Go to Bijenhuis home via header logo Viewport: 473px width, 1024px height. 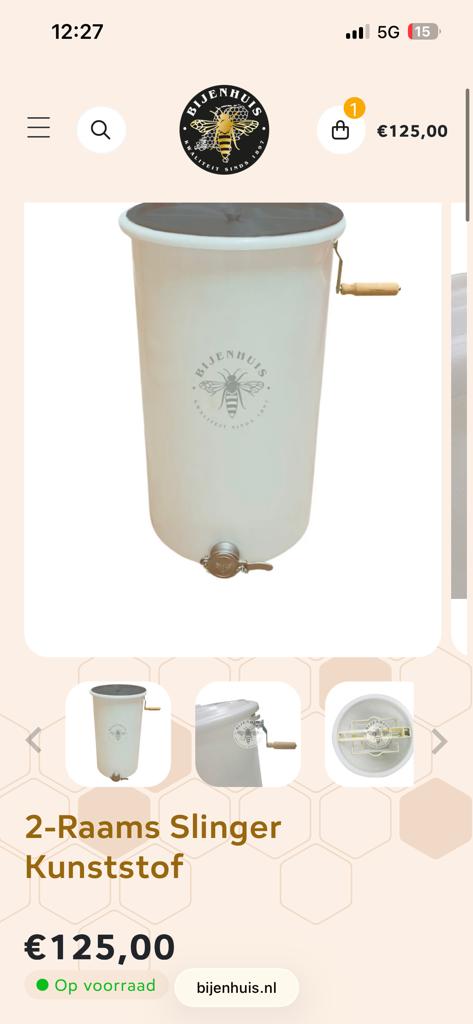[x=224, y=129]
